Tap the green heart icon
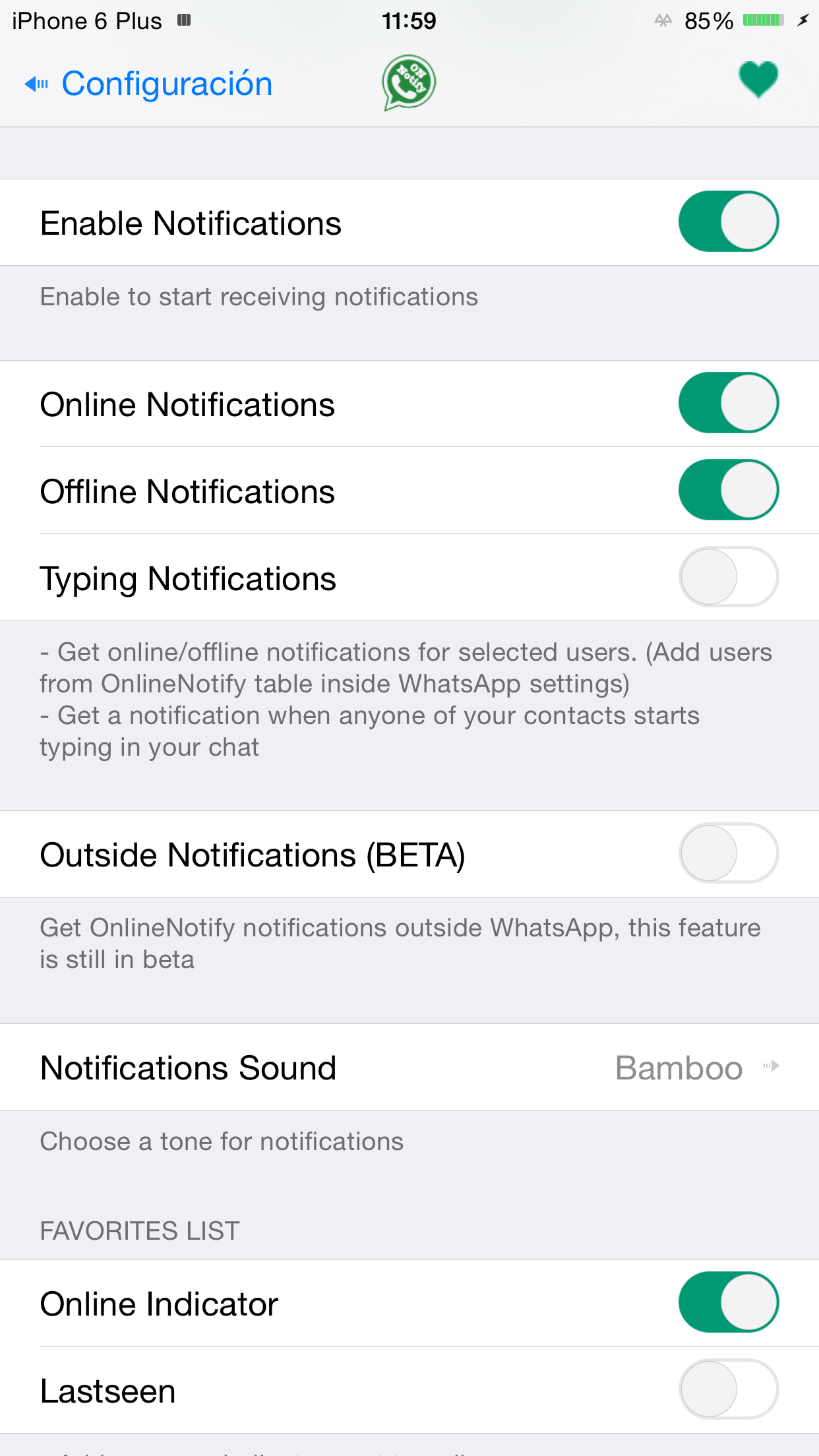 (x=758, y=79)
